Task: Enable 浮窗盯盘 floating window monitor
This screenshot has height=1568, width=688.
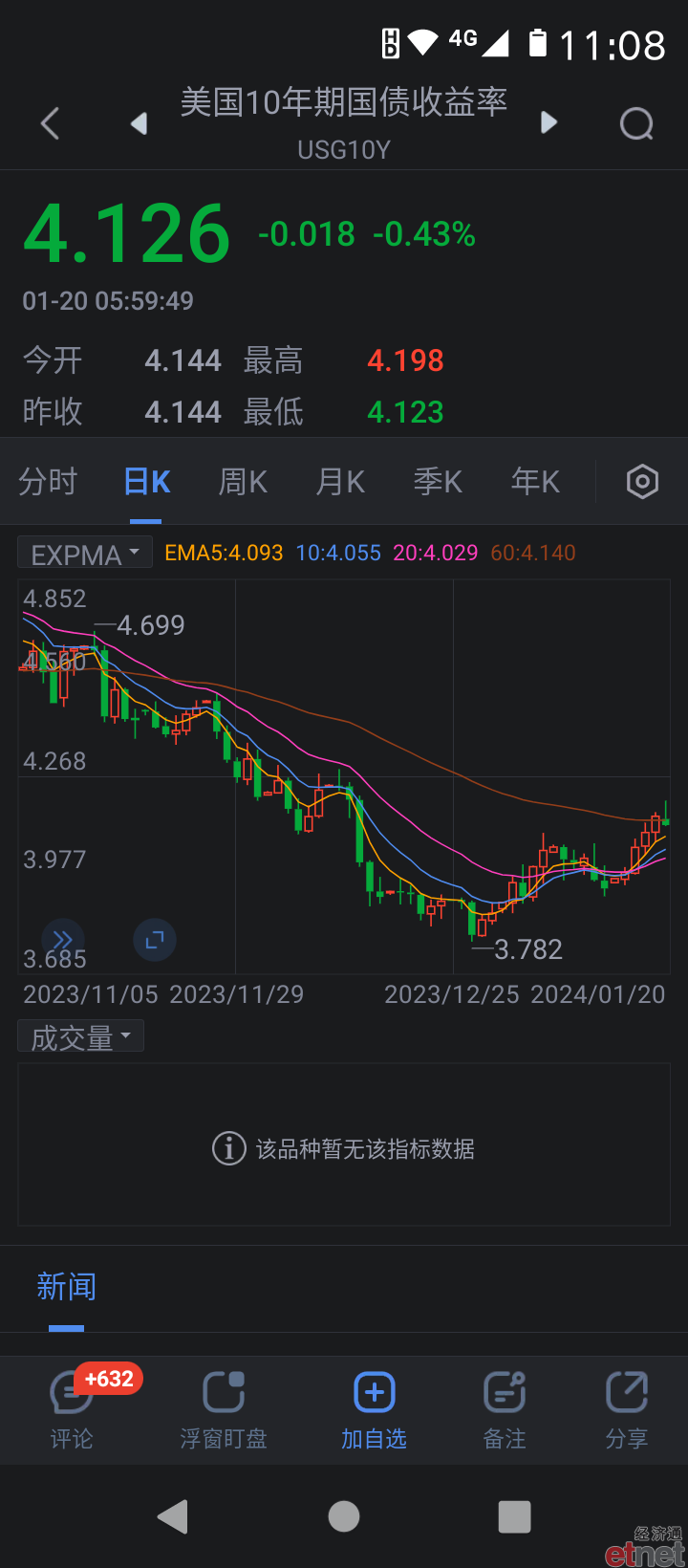Action: pyautogui.click(x=224, y=1409)
